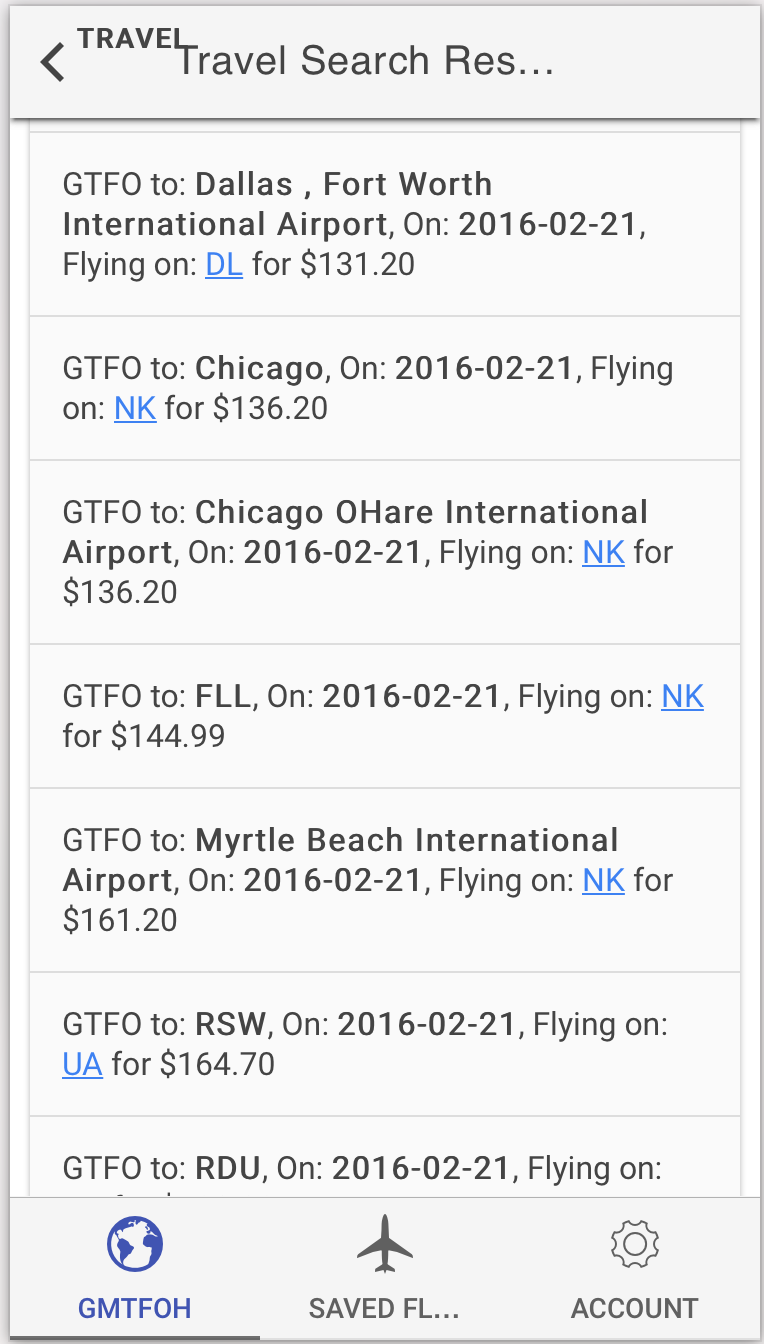This screenshot has height=1344, width=764.
Task: Follow the NK link for Chicago OHare International
Action: point(603,553)
